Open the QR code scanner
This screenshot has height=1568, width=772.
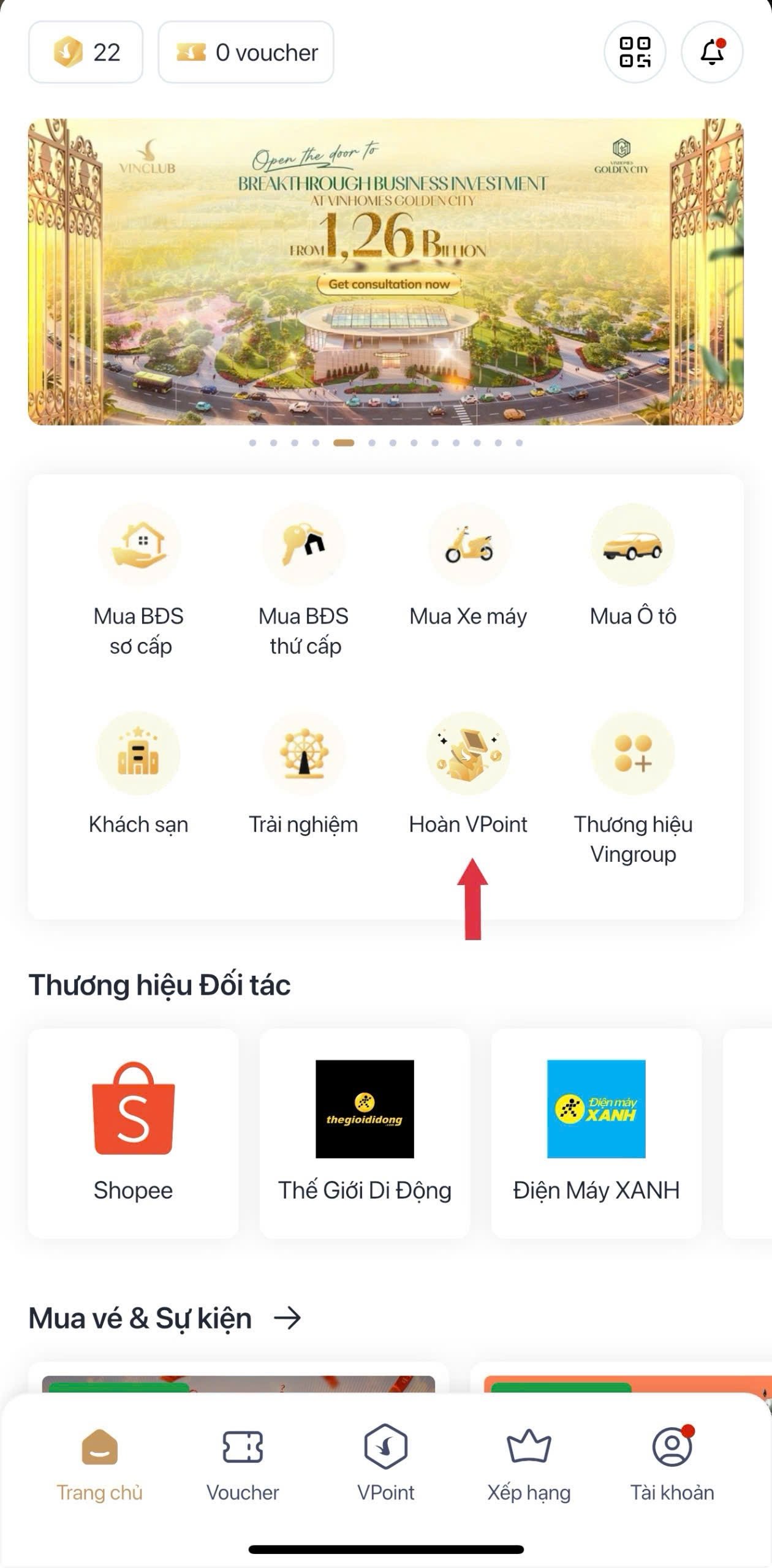(634, 52)
